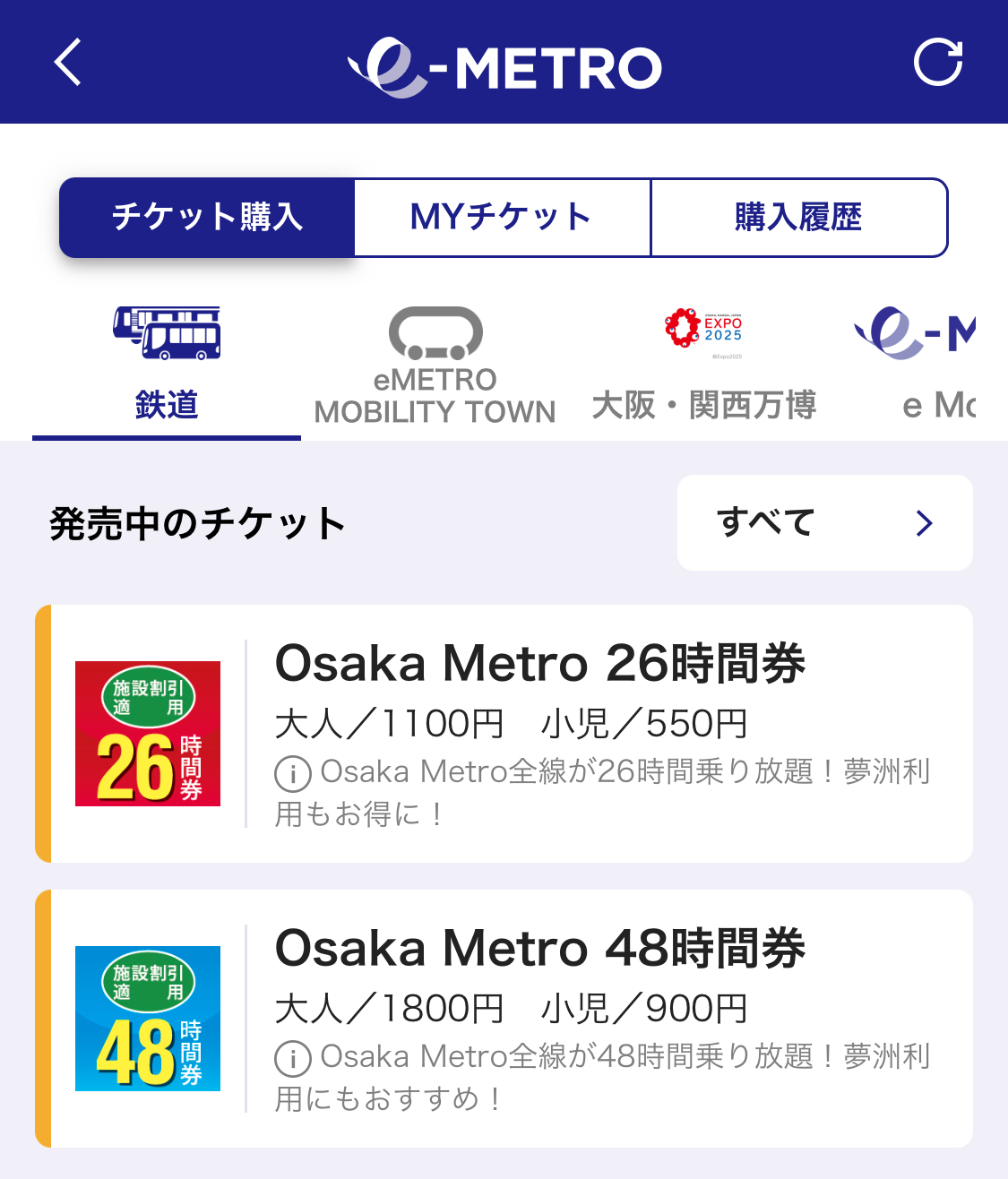Viewport: 1008px width, 1179px height.
Task: Tap the blue 48時間券 thumbnail image
Action: pos(147,1019)
